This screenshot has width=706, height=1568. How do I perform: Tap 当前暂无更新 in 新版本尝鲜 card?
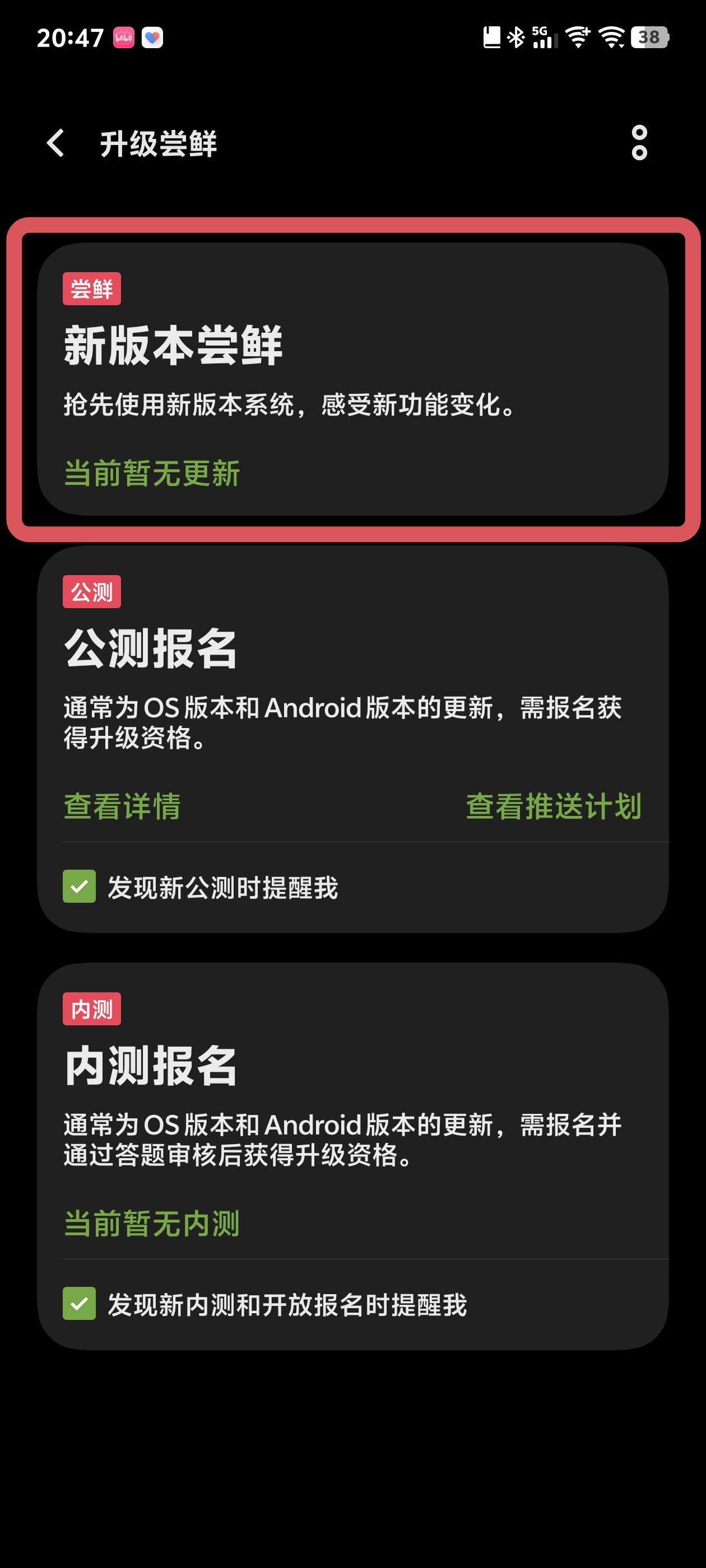click(152, 474)
